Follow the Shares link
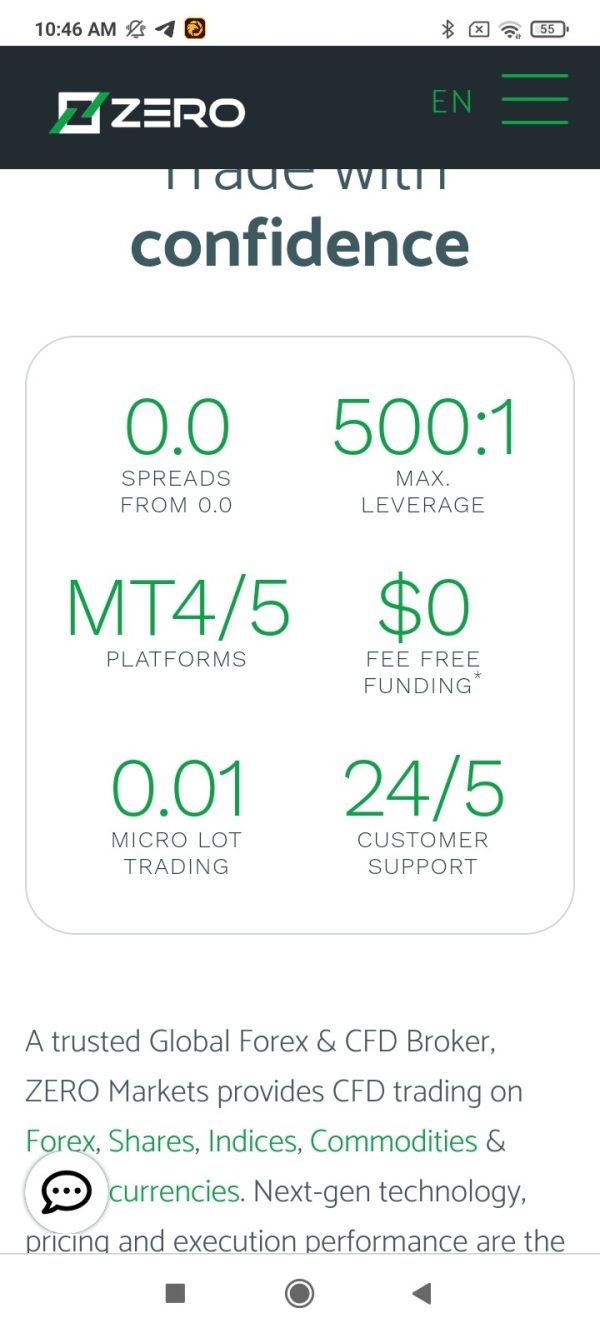 tap(153, 1141)
